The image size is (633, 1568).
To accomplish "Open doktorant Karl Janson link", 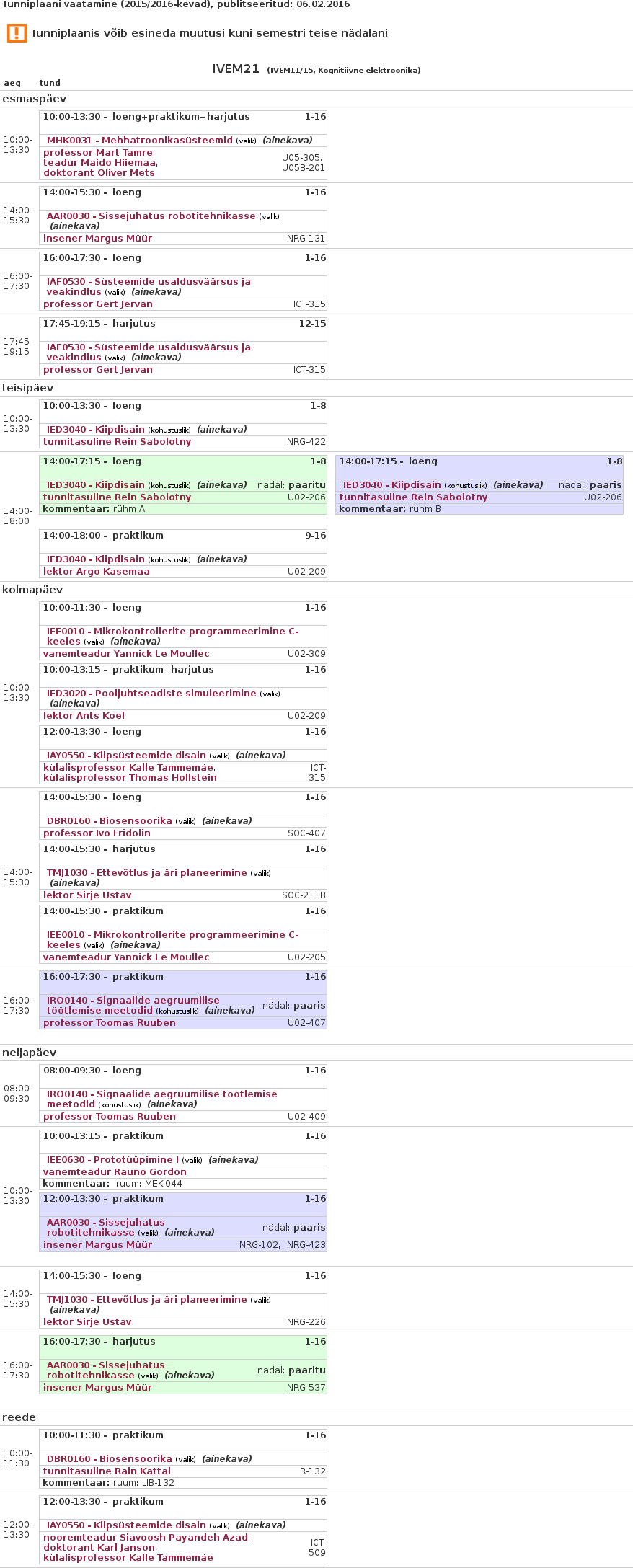I will [99, 1548].
